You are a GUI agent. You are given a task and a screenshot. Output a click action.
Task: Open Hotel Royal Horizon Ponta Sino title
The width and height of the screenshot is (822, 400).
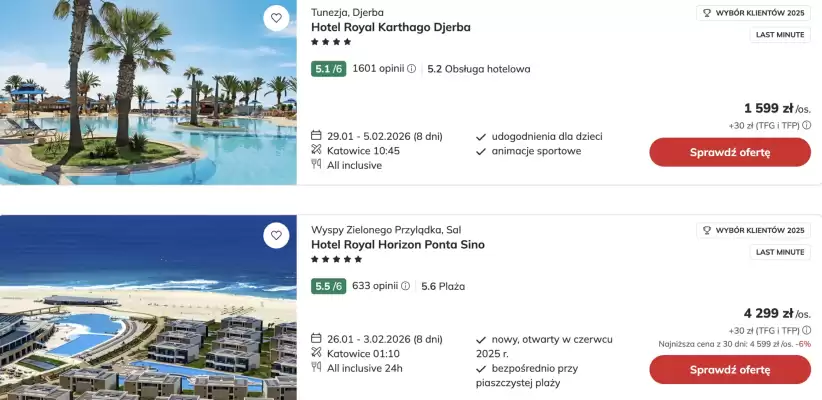pyautogui.click(x=397, y=245)
